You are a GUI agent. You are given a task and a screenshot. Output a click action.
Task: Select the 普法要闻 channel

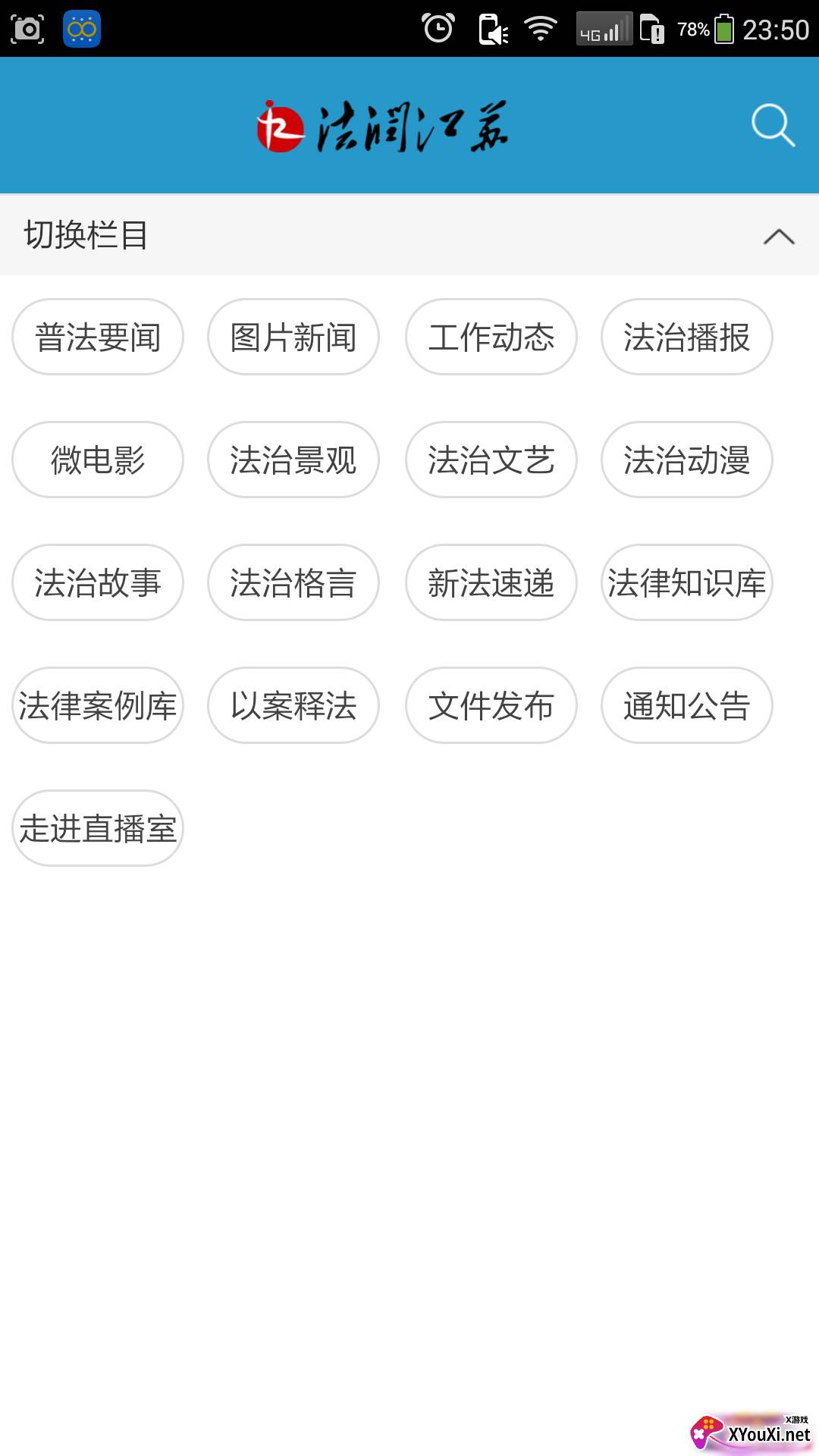(97, 337)
